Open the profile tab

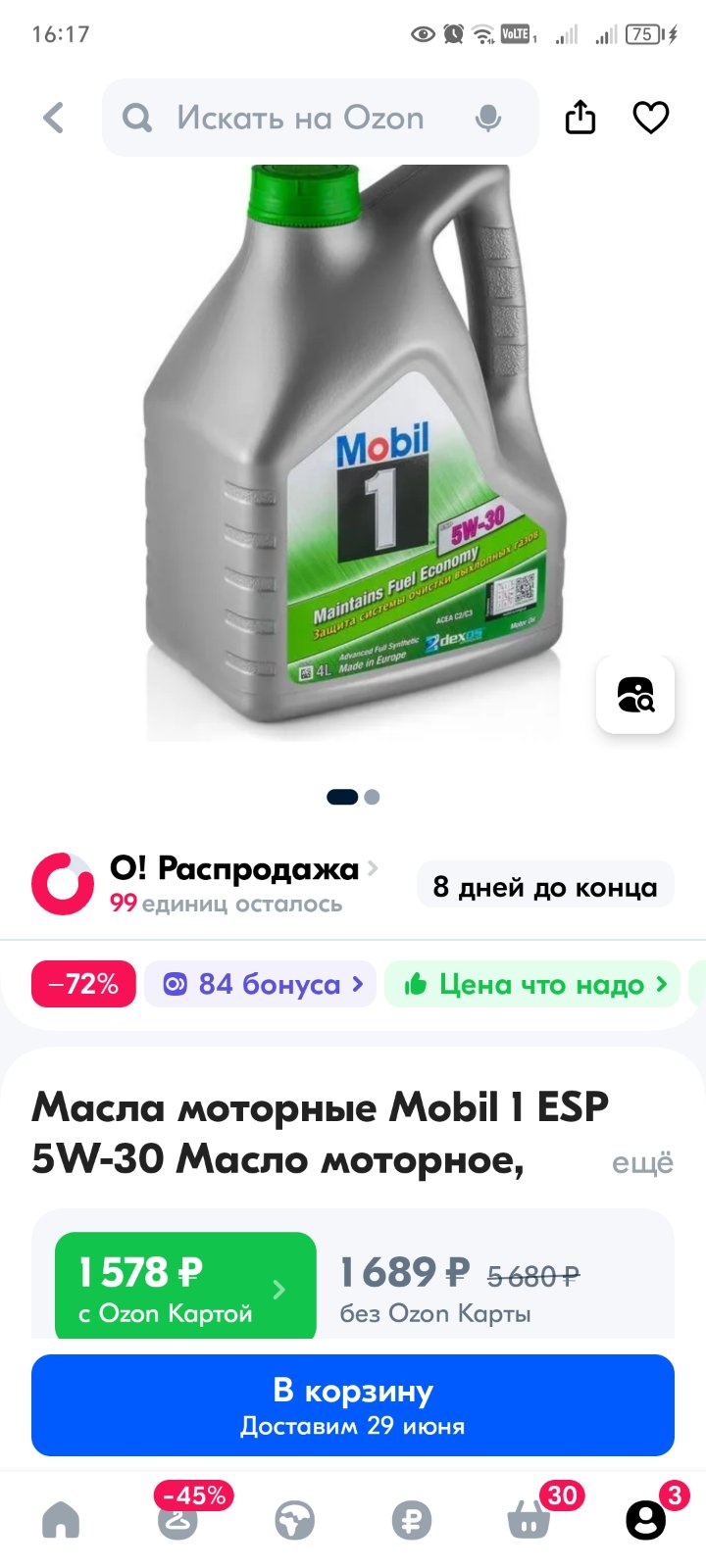(x=646, y=1520)
